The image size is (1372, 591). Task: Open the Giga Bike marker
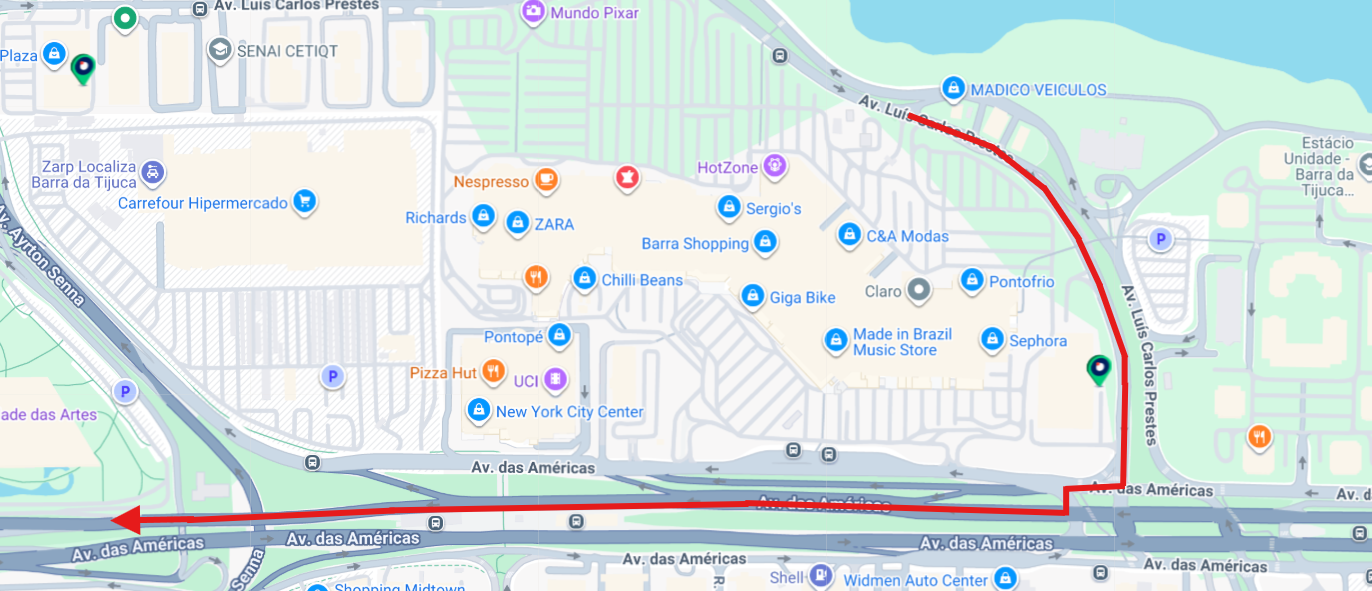pyautogui.click(x=752, y=296)
